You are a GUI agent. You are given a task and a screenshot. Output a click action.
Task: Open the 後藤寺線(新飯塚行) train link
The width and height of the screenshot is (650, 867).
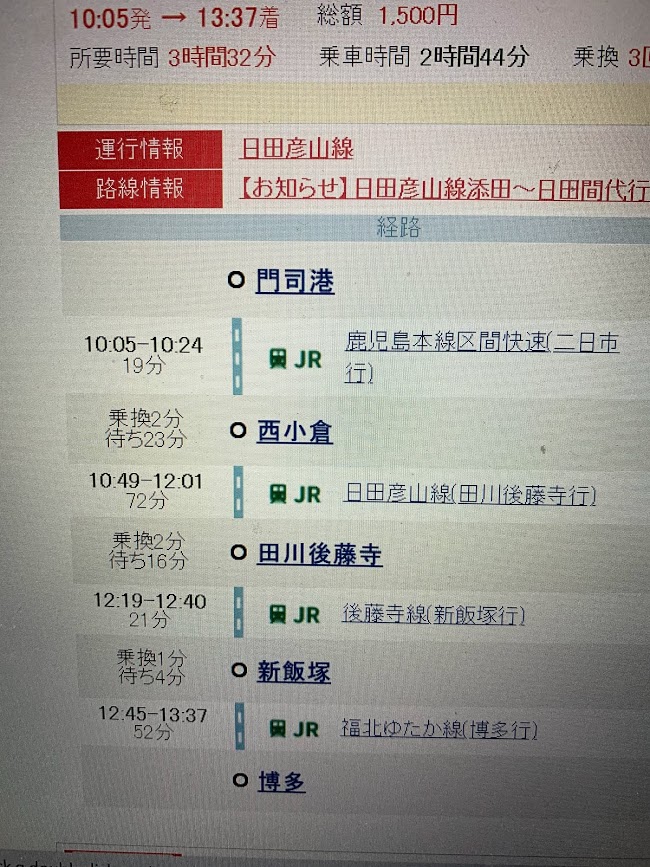[432, 615]
